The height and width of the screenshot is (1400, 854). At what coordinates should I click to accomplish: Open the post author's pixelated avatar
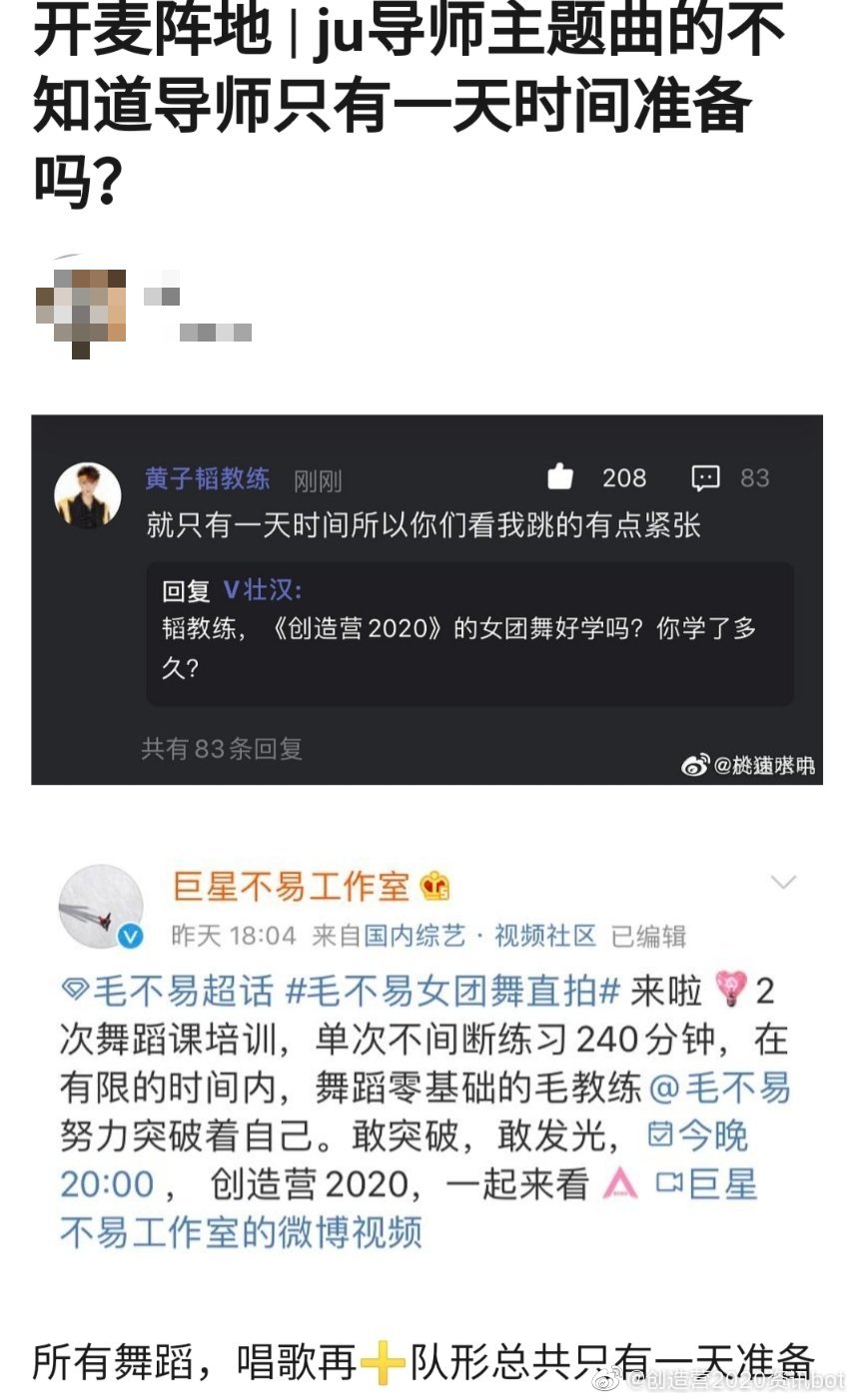pos(81,306)
